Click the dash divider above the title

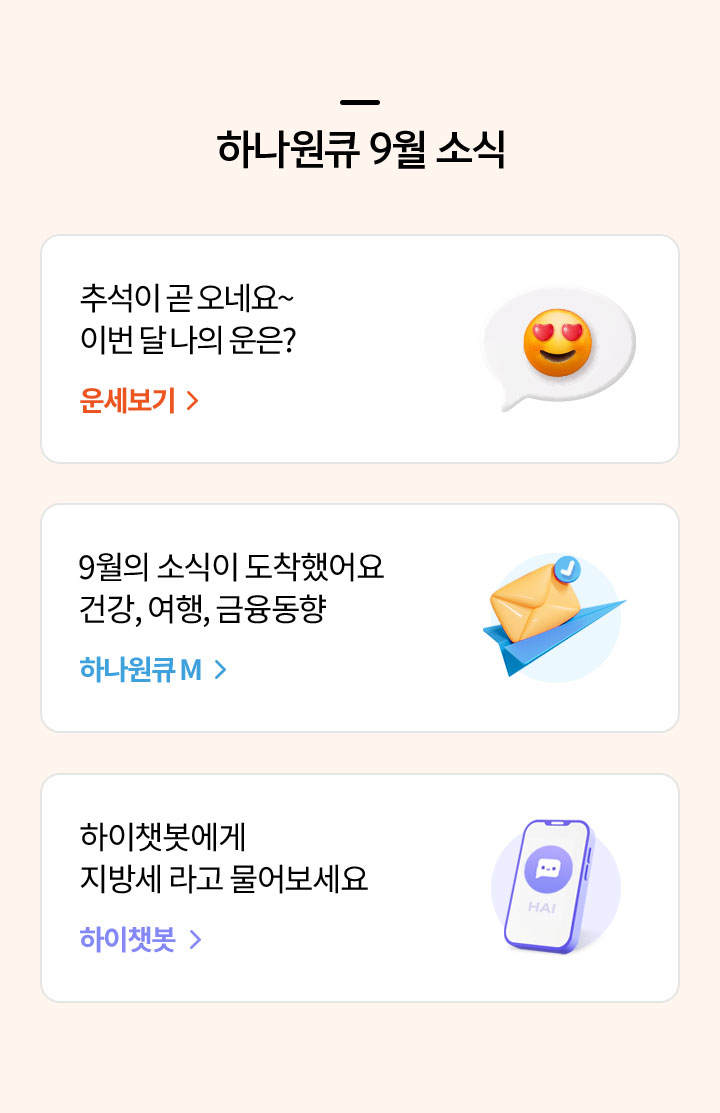(x=360, y=99)
